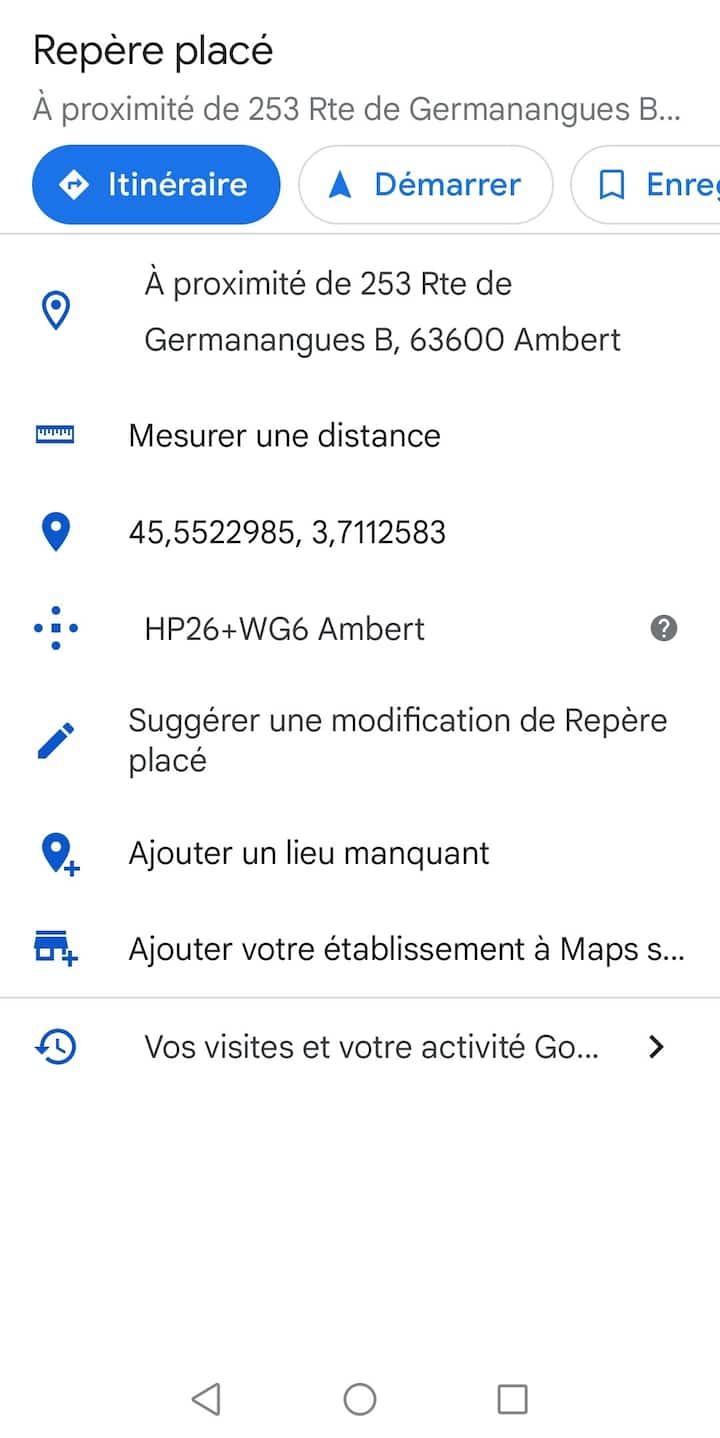Tap Ajouter un lieu manquant
Screen dimensions: 720x1438
click(308, 854)
